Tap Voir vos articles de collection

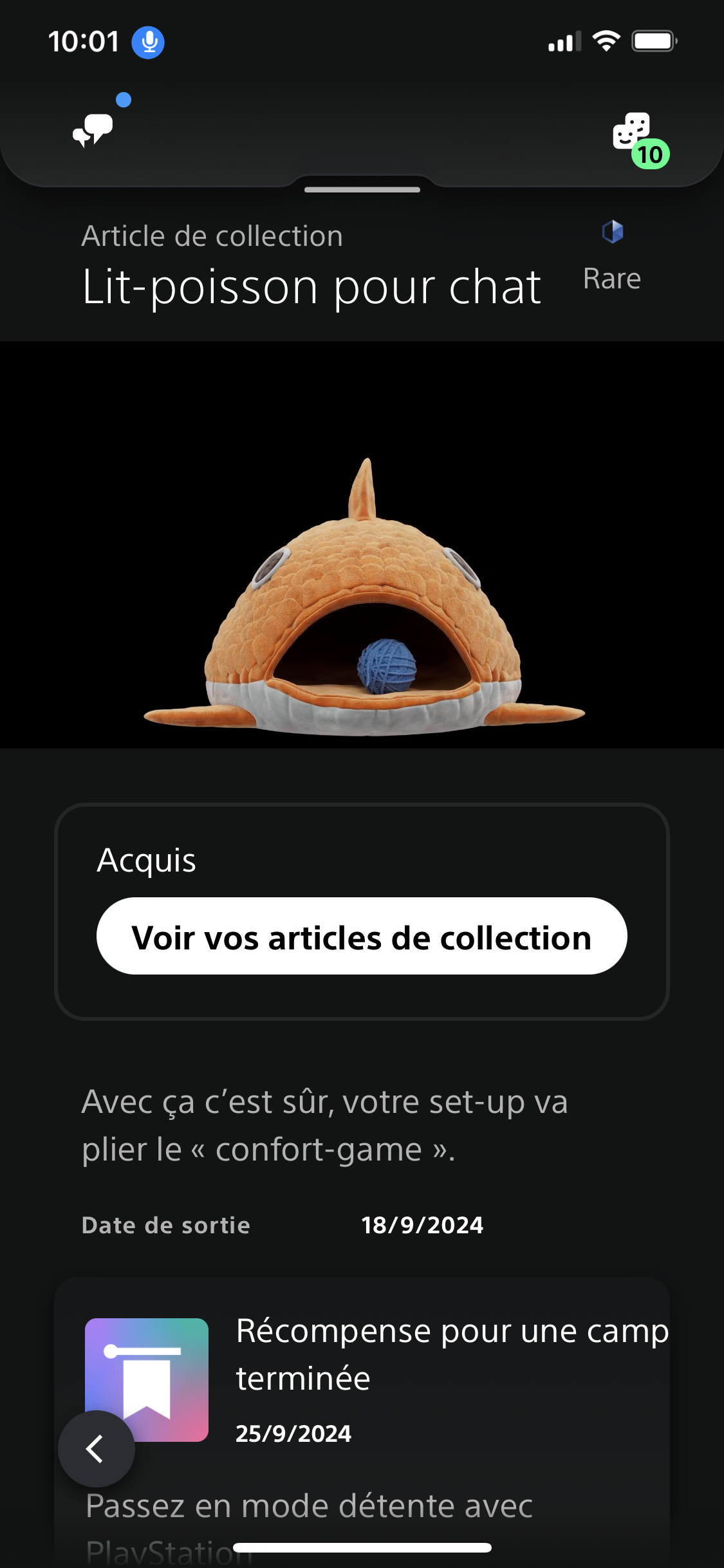(x=362, y=937)
